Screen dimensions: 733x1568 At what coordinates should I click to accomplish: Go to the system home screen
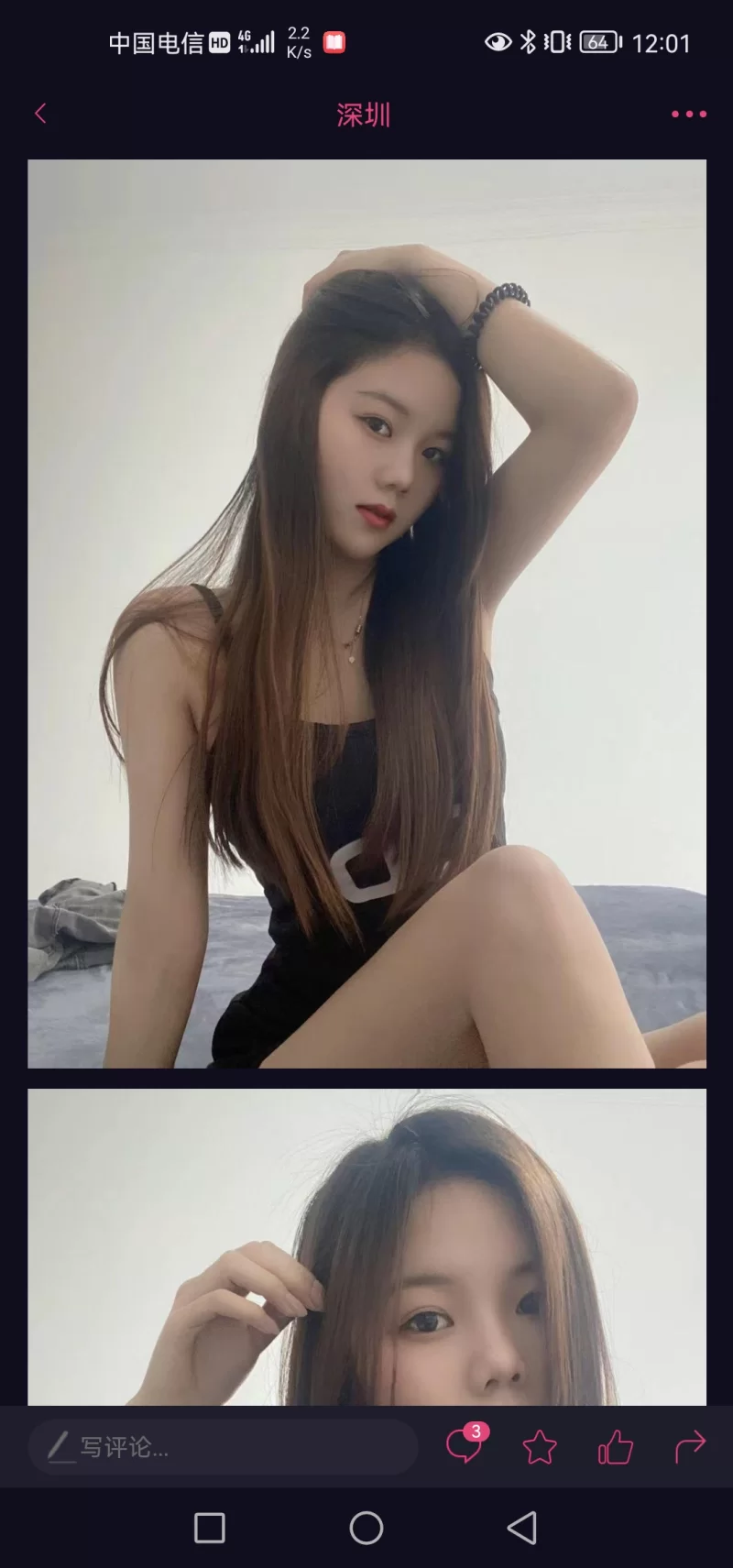(x=366, y=1528)
